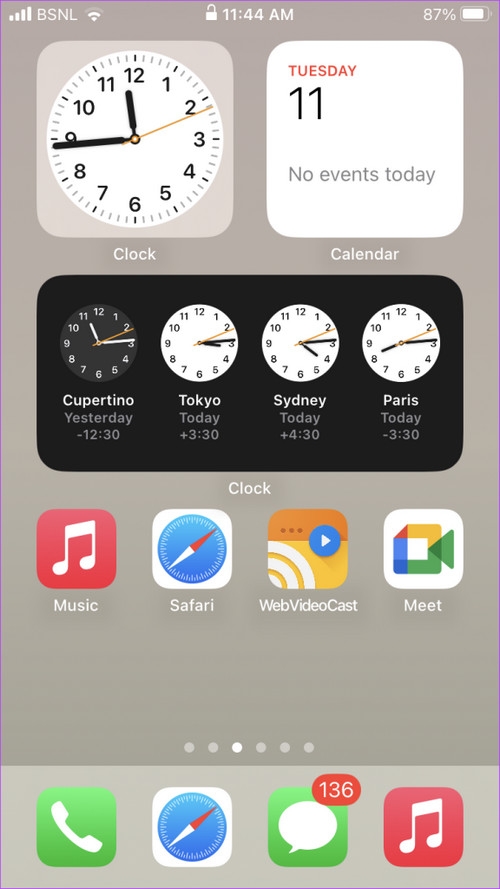Launch the Music app in the app grid
This screenshot has width=500, height=889.
pyautogui.click(x=77, y=549)
